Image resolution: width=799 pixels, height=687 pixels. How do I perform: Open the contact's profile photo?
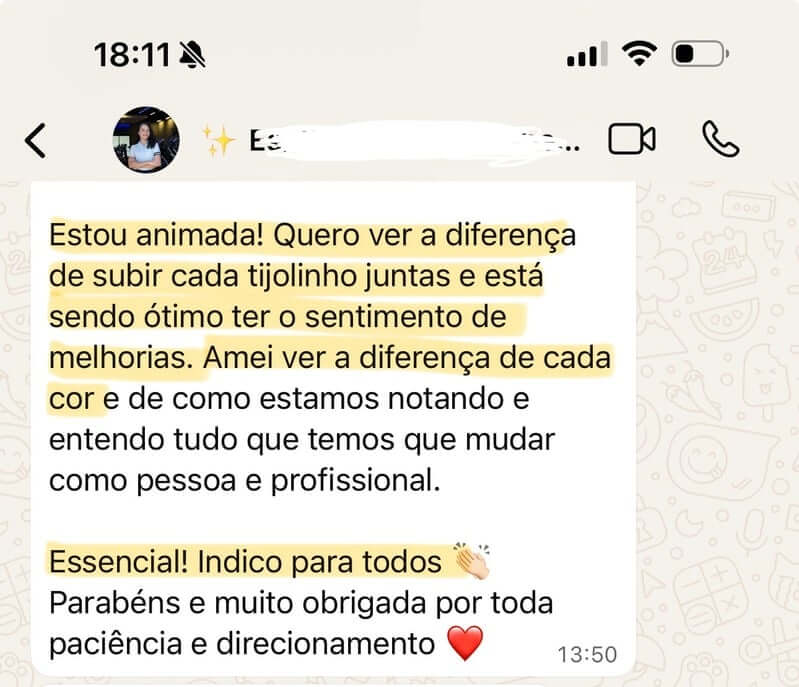(x=146, y=139)
